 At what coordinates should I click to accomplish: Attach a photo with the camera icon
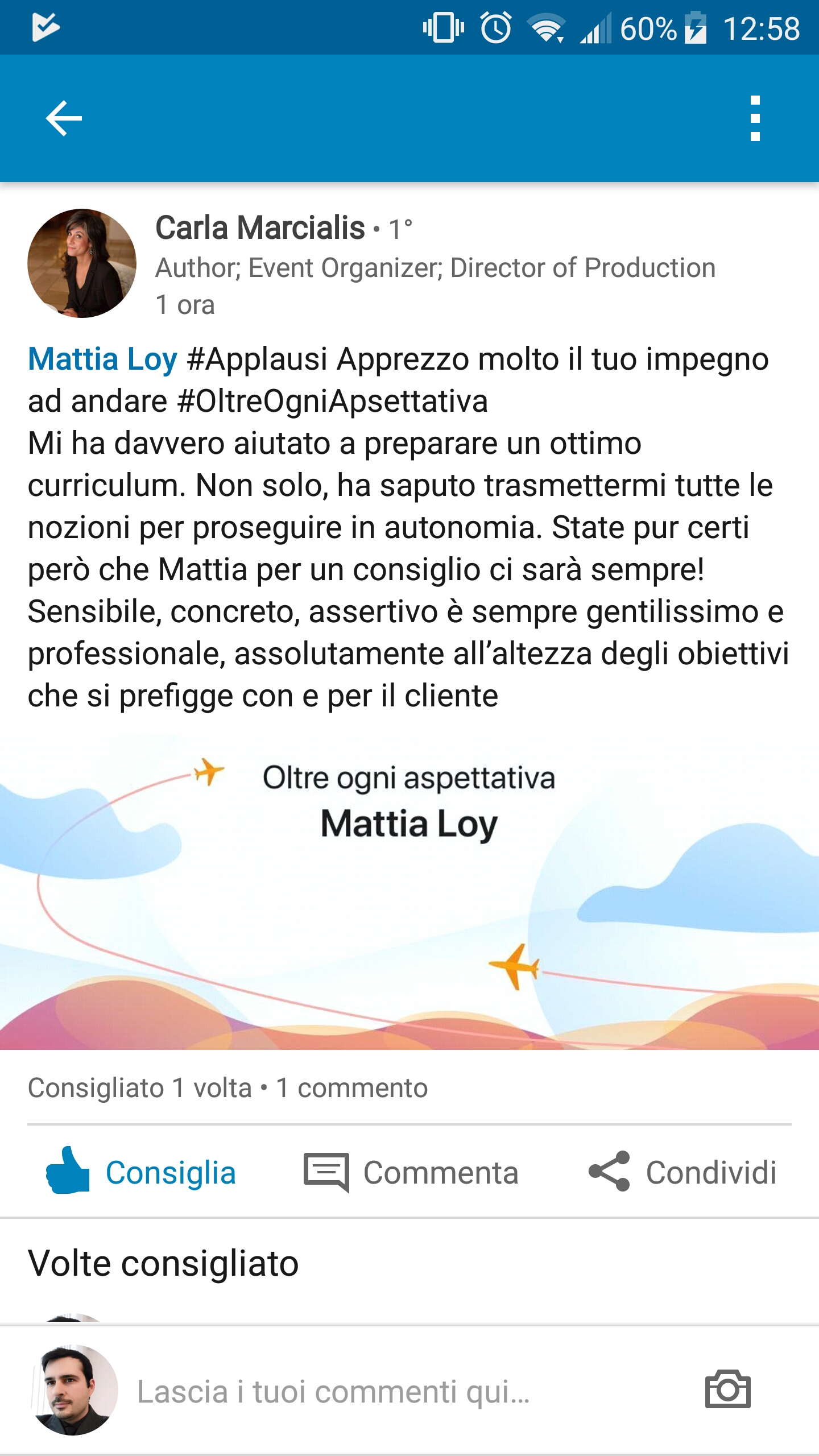[x=728, y=1389]
